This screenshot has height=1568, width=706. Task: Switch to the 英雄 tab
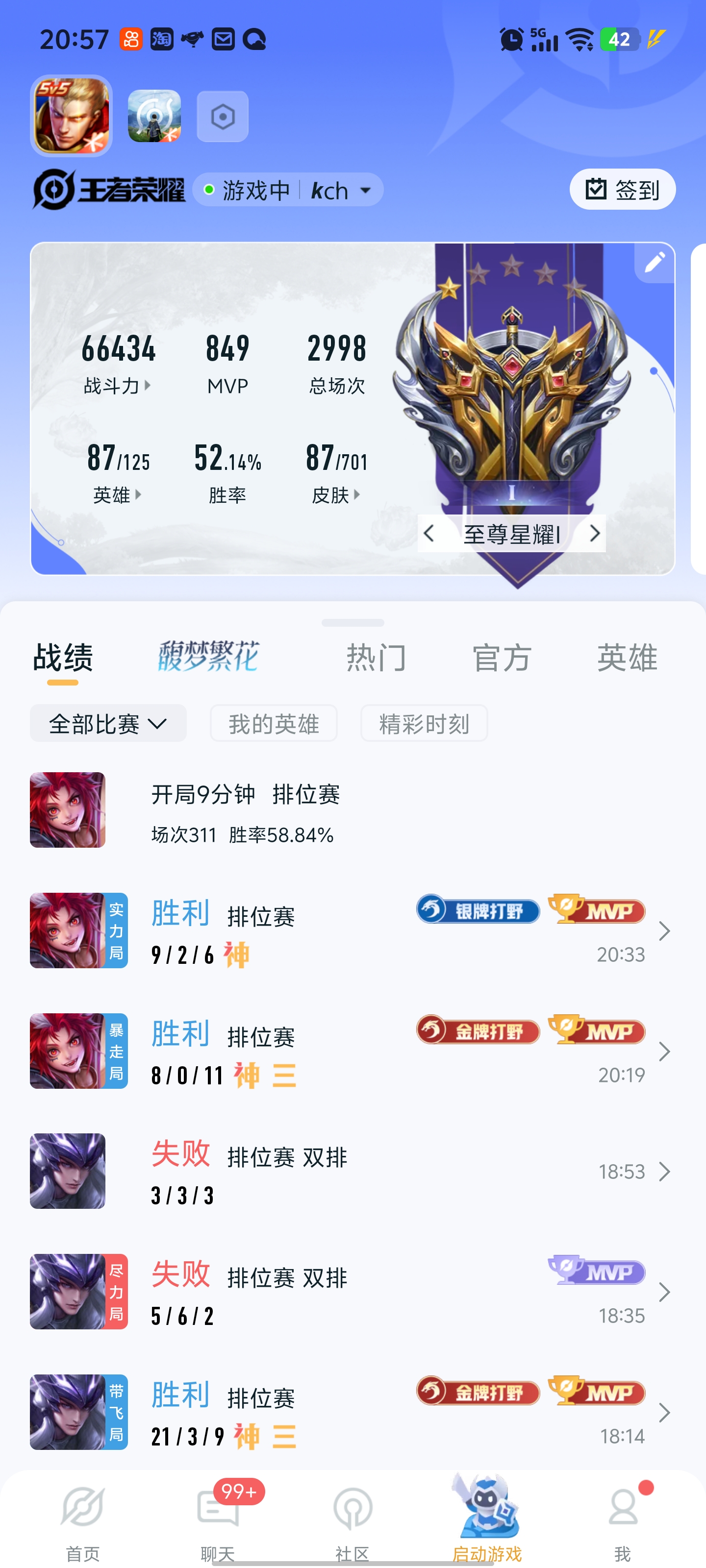pyautogui.click(x=627, y=658)
